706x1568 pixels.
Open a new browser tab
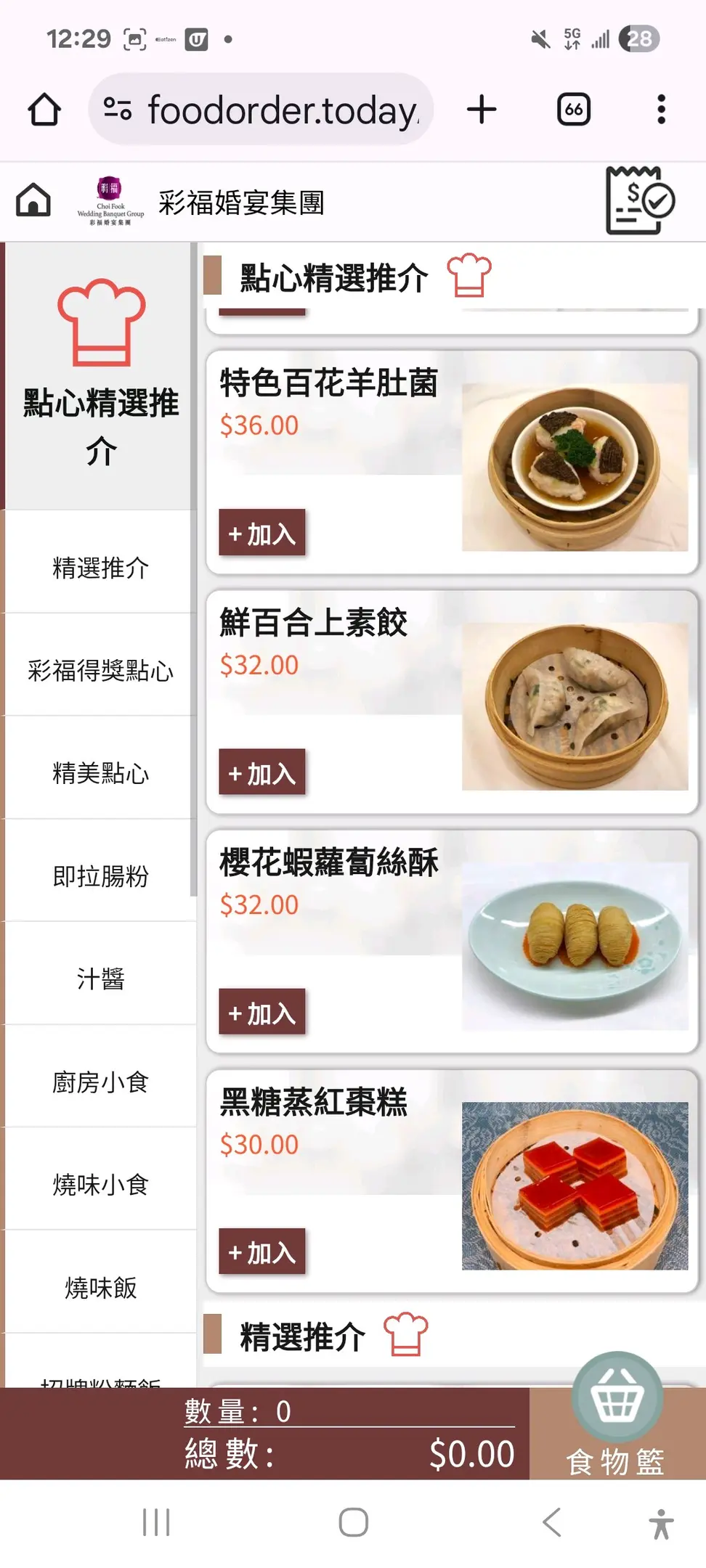point(482,110)
